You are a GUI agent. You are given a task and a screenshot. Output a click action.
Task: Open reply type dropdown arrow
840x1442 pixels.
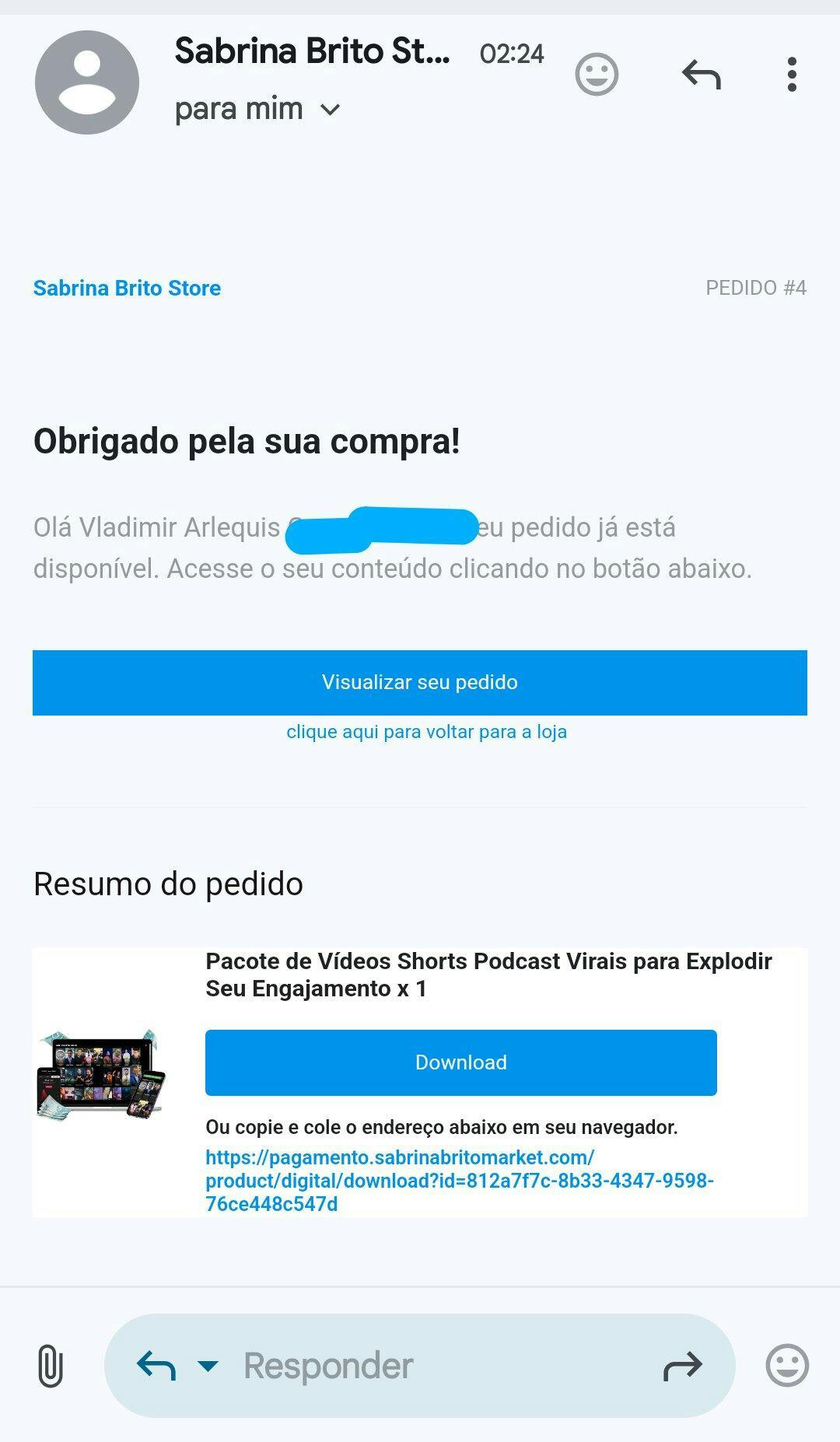[208, 1366]
